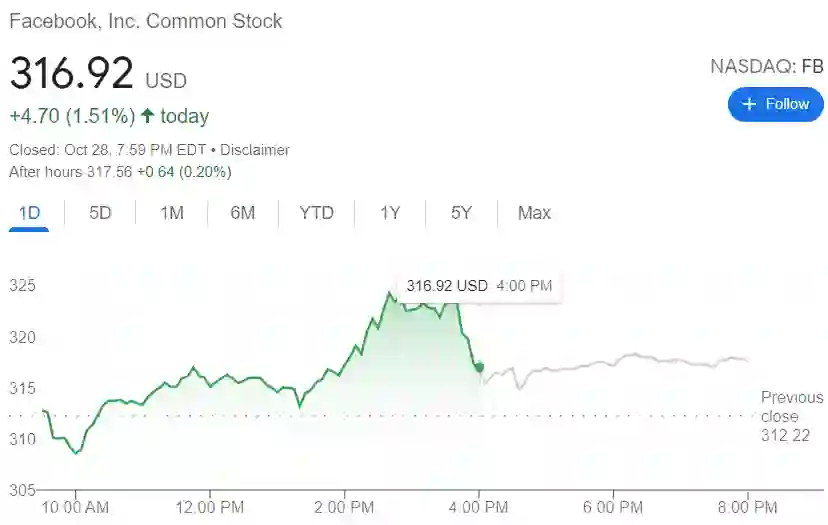
Task: Switch to the 6M chart view
Action: pos(243,213)
